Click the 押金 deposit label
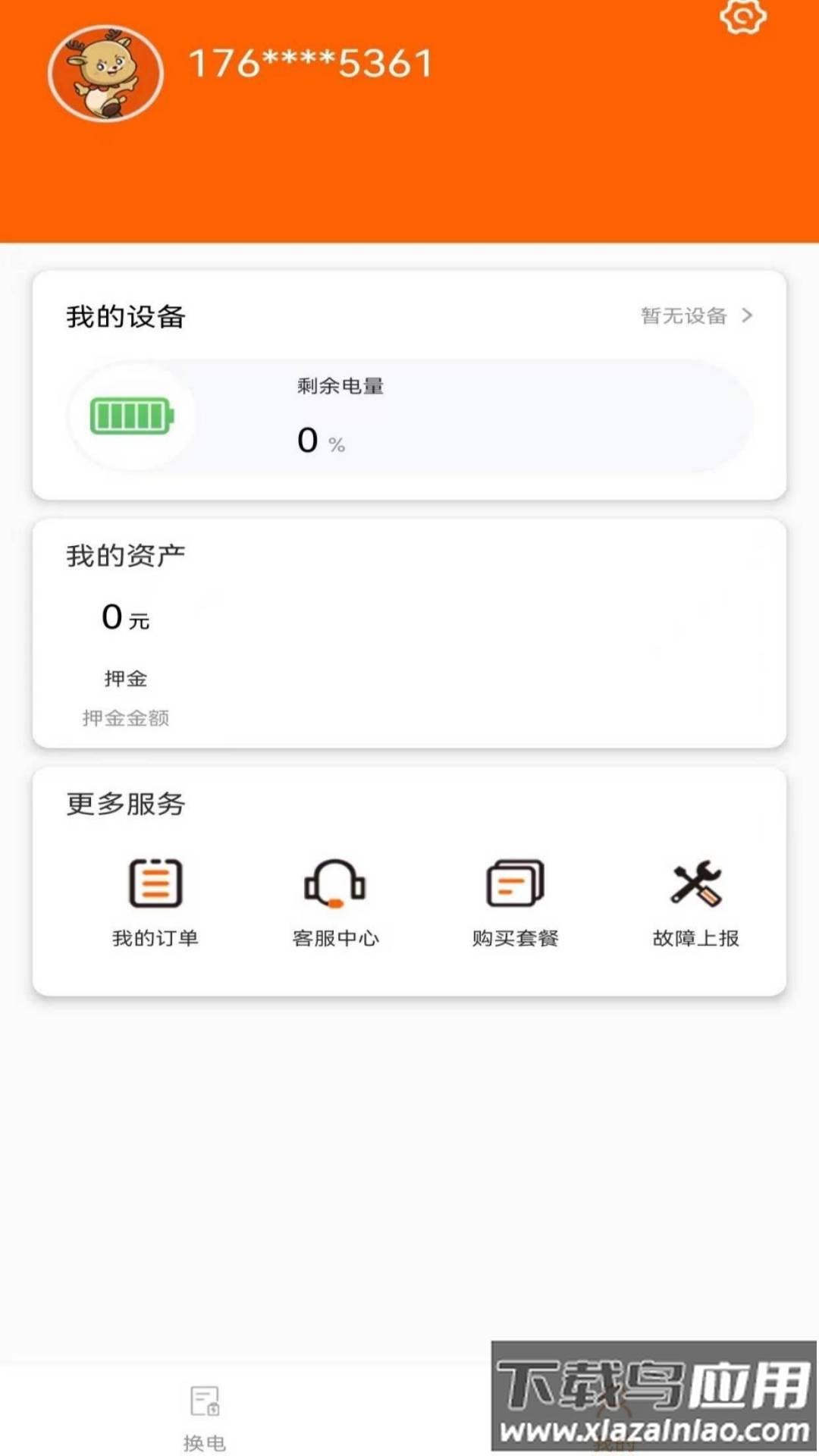 [x=126, y=679]
